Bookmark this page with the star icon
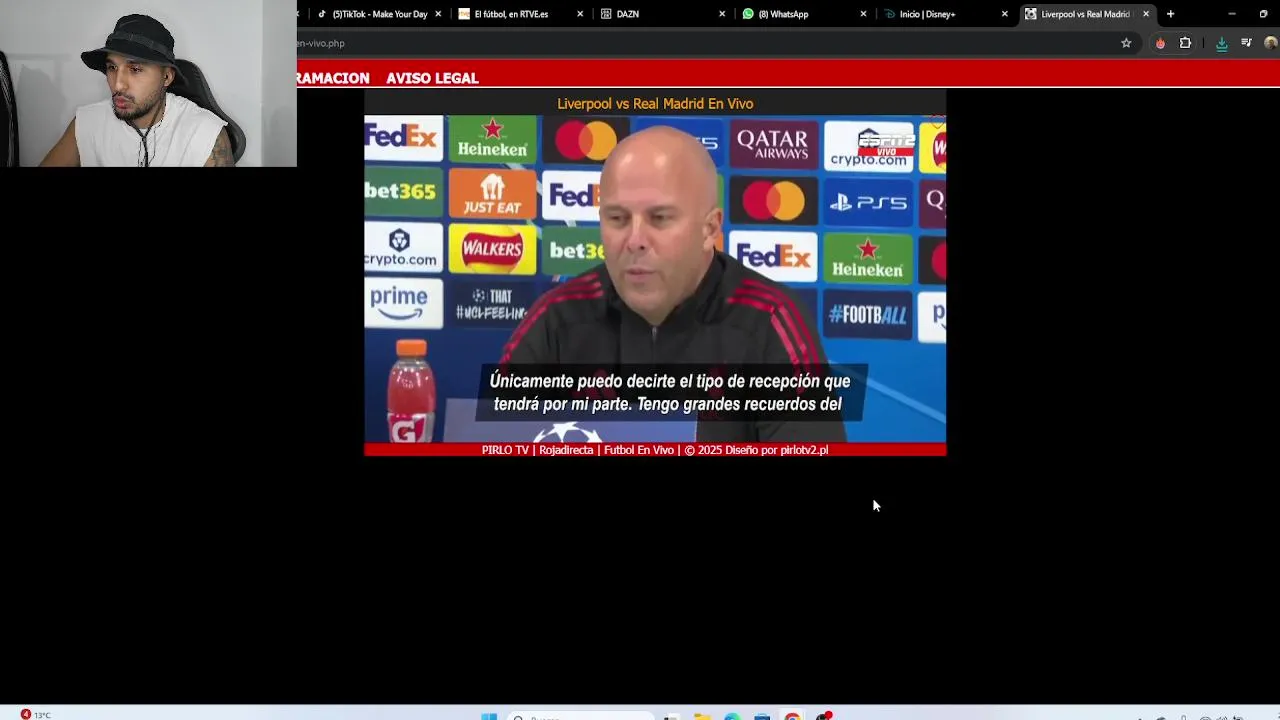The image size is (1280, 720). (x=1126, y=43)
